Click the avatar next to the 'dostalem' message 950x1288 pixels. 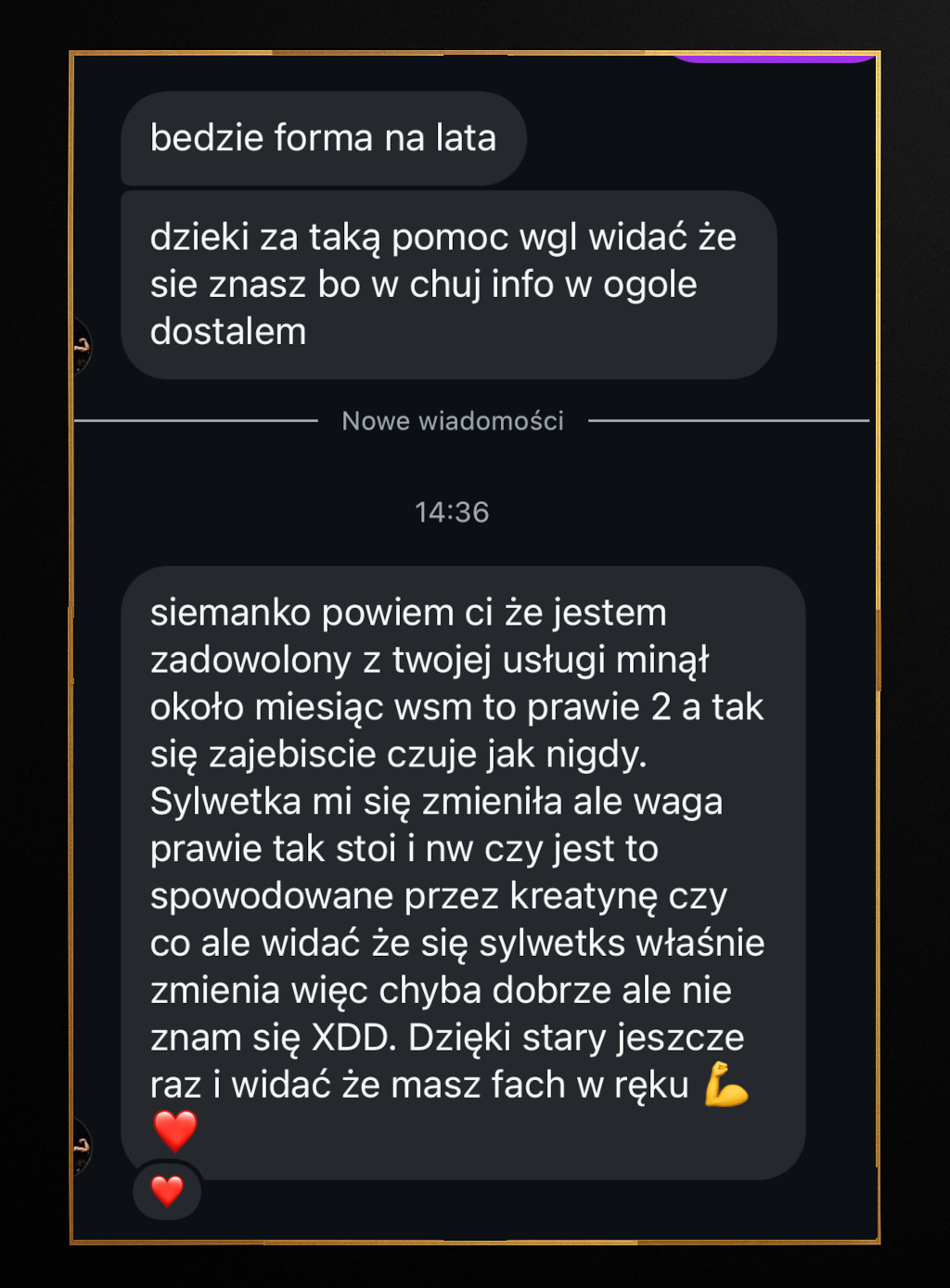[82, 345]
